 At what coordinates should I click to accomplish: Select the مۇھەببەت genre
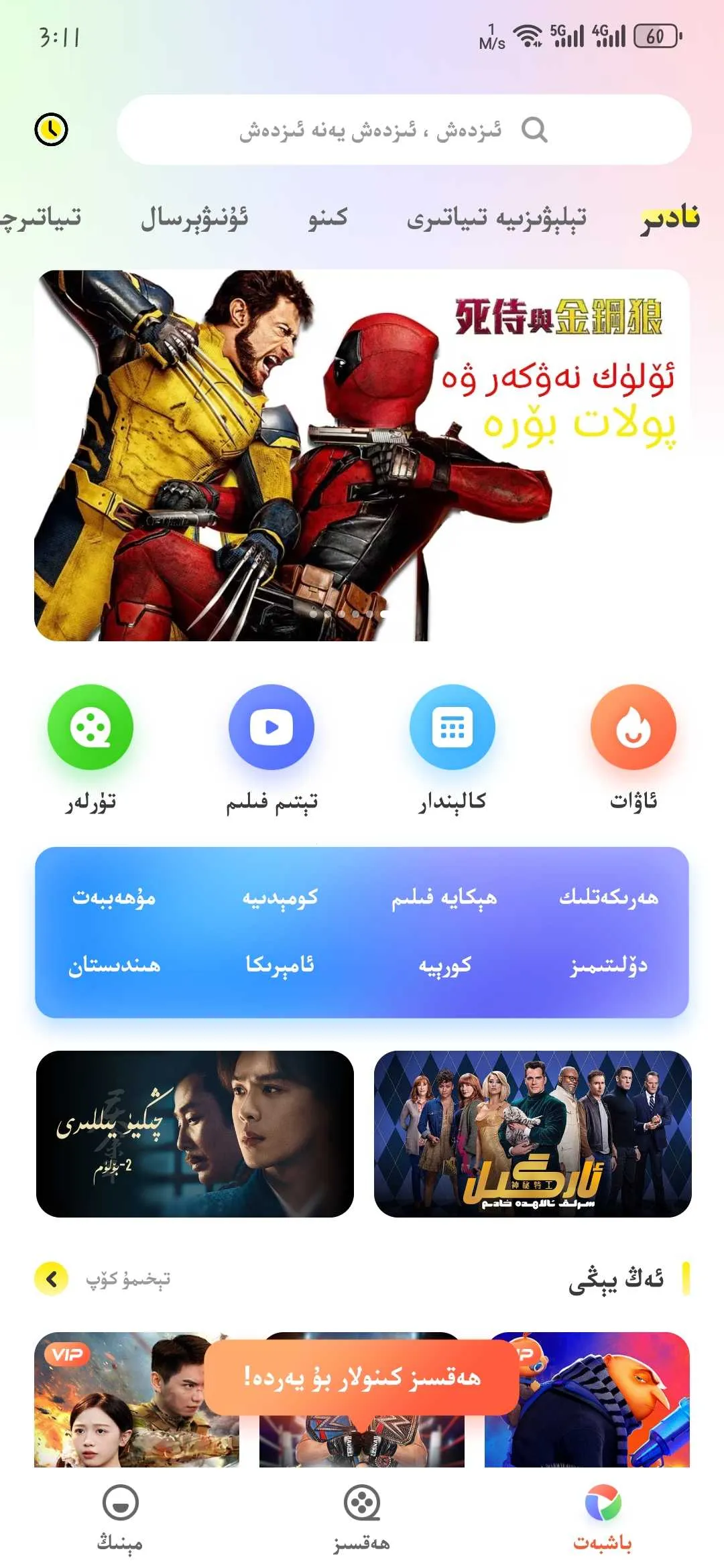tap(114, 897)
